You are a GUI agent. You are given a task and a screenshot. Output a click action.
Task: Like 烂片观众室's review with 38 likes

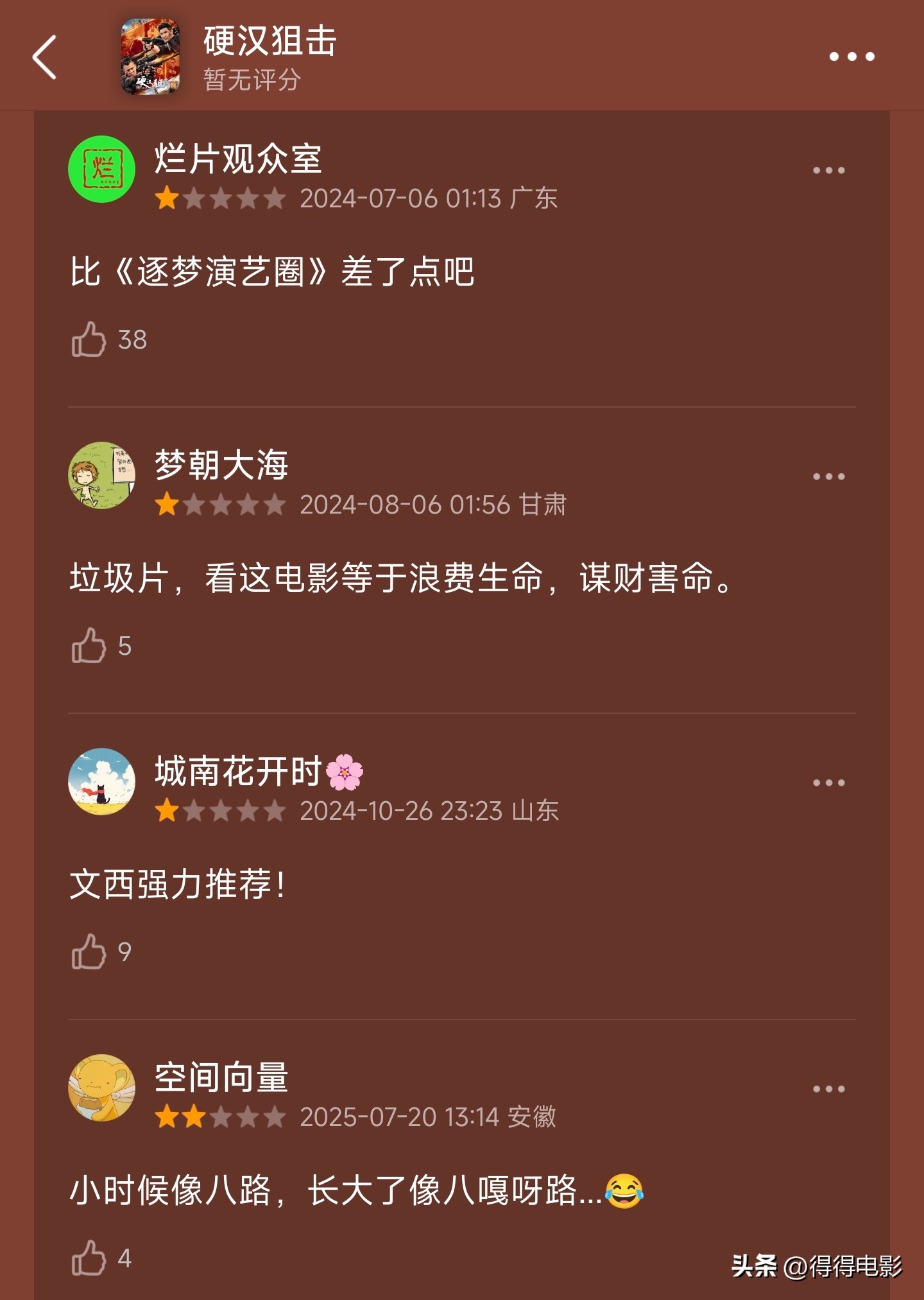click(89, 339)
